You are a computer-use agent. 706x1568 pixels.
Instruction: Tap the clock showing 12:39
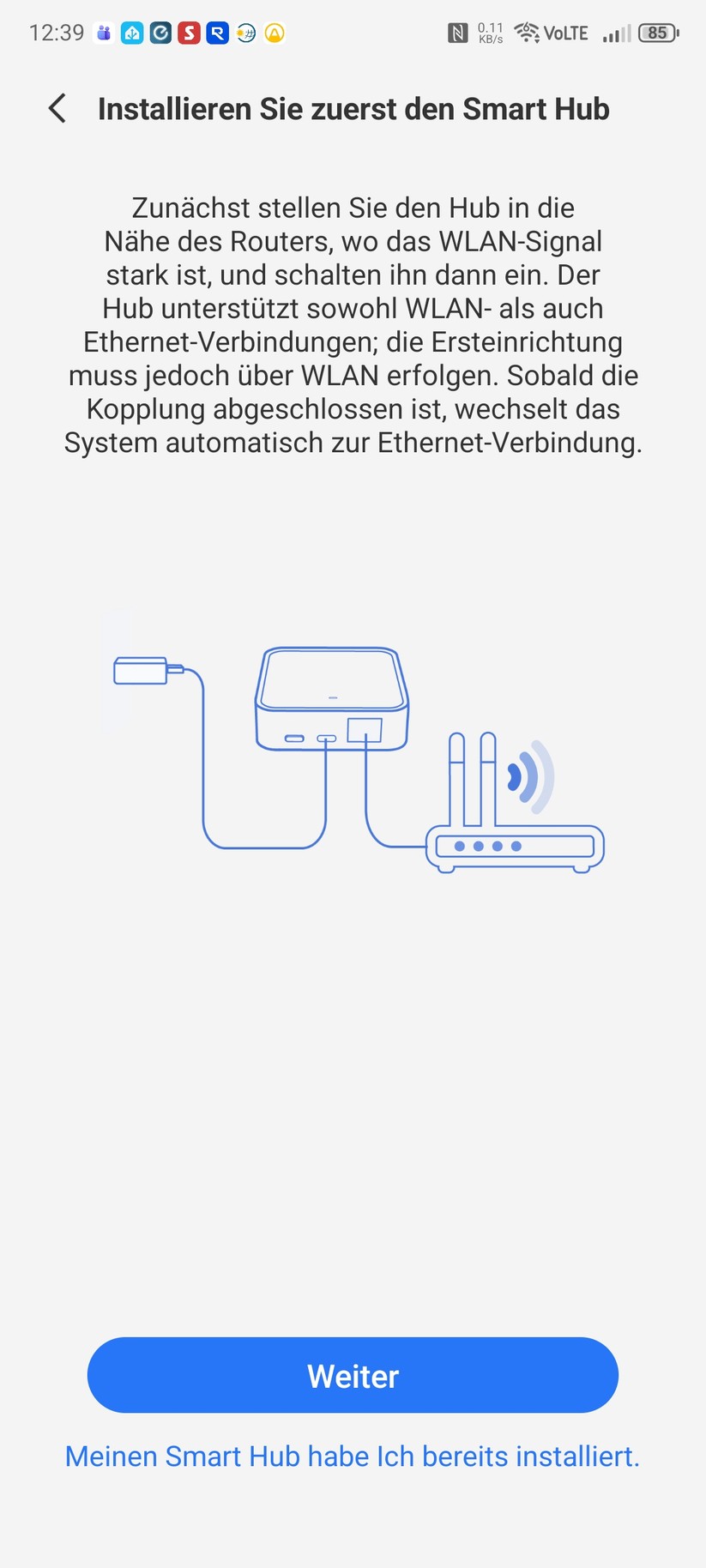click(55, 33)
